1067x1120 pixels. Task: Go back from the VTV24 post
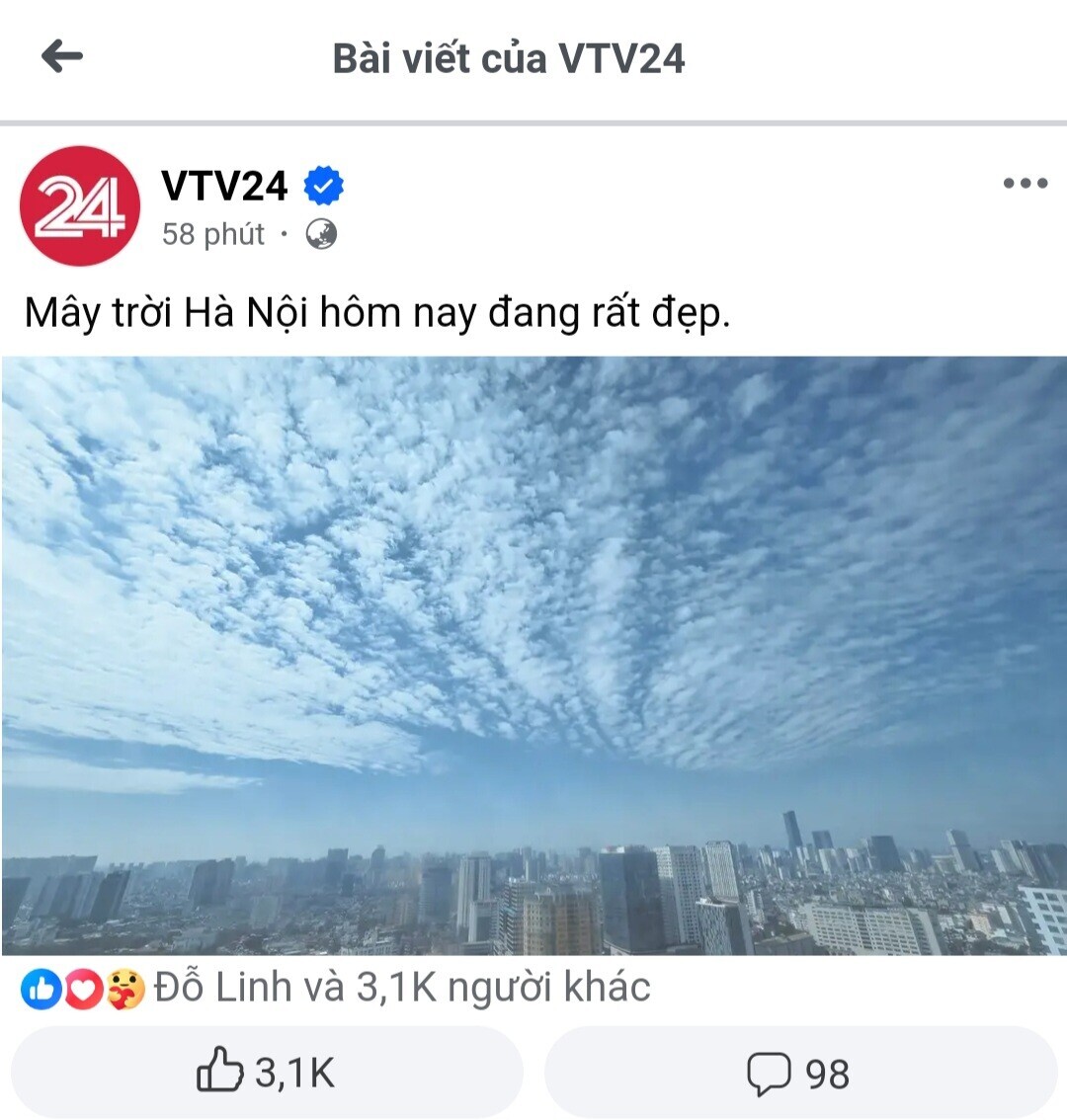click(x=62, y=57)
